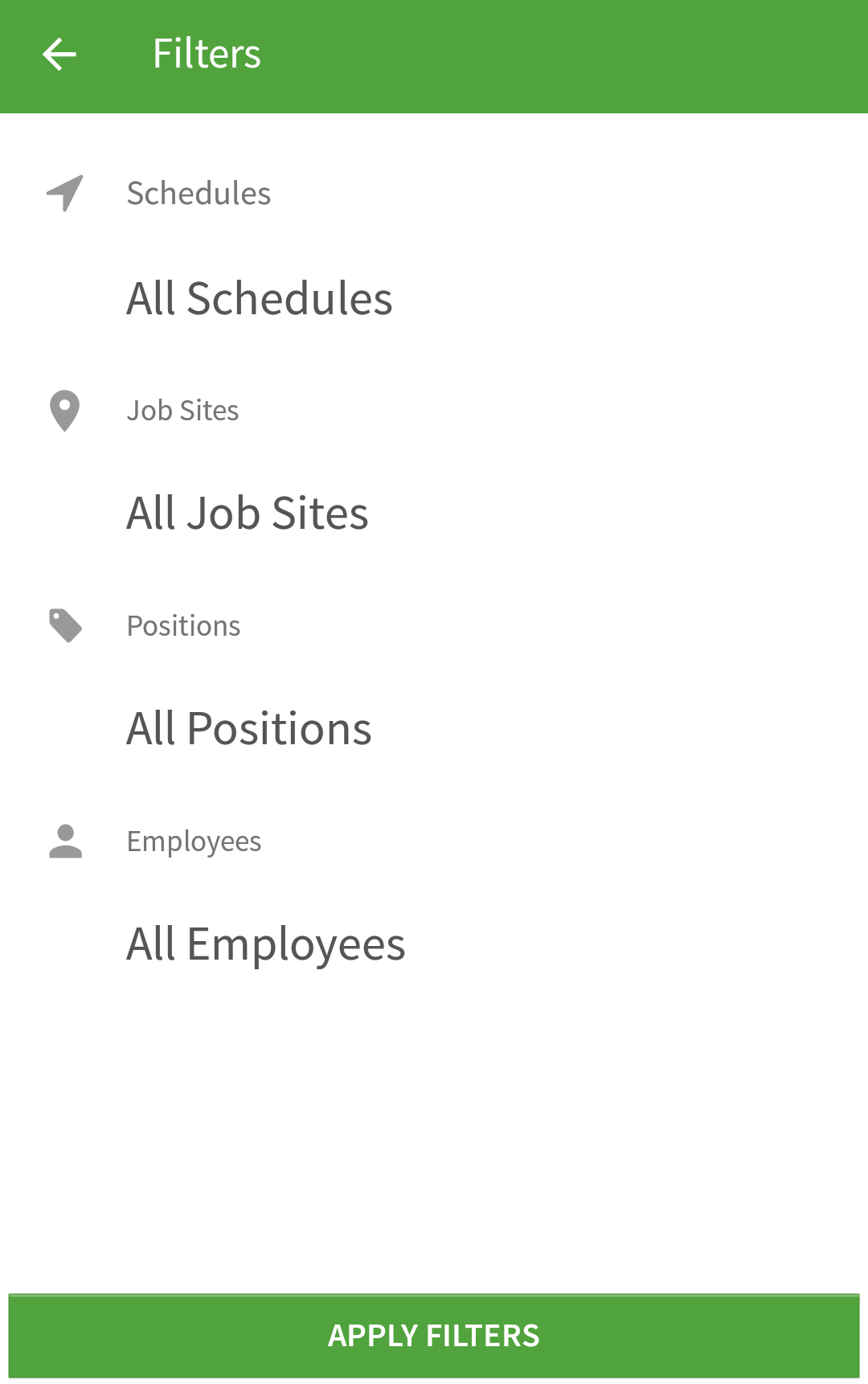868x1384 pixels.
Task: Open the All Job Sites selector
Action: pos(248,514)
